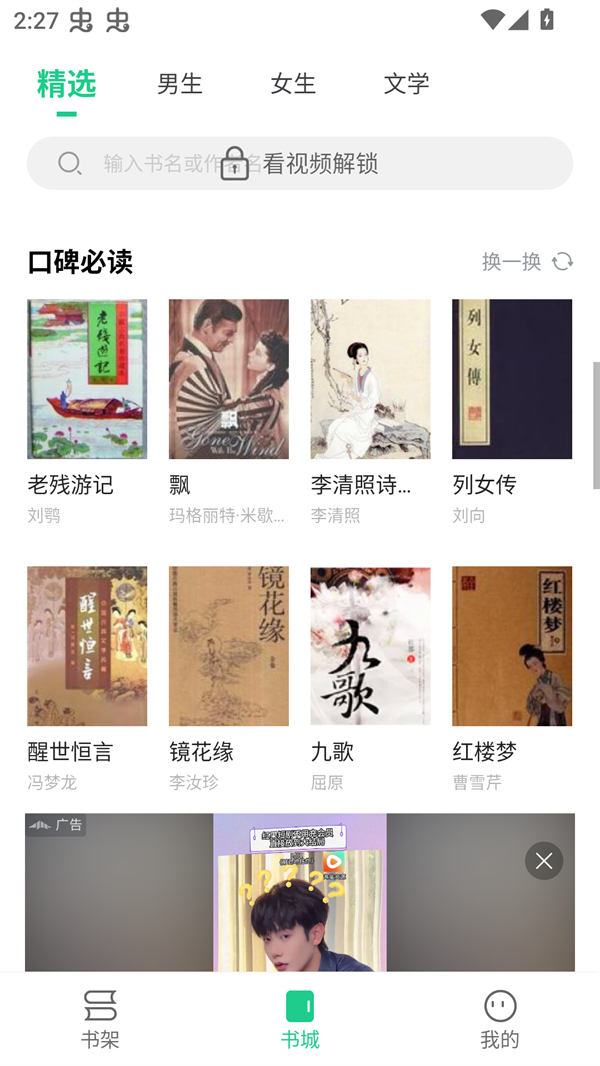Go to the 书架 bookshelf tab
Viewport: 600px width, 1066px height.
pyautogui.click(x=100, y=1019)
